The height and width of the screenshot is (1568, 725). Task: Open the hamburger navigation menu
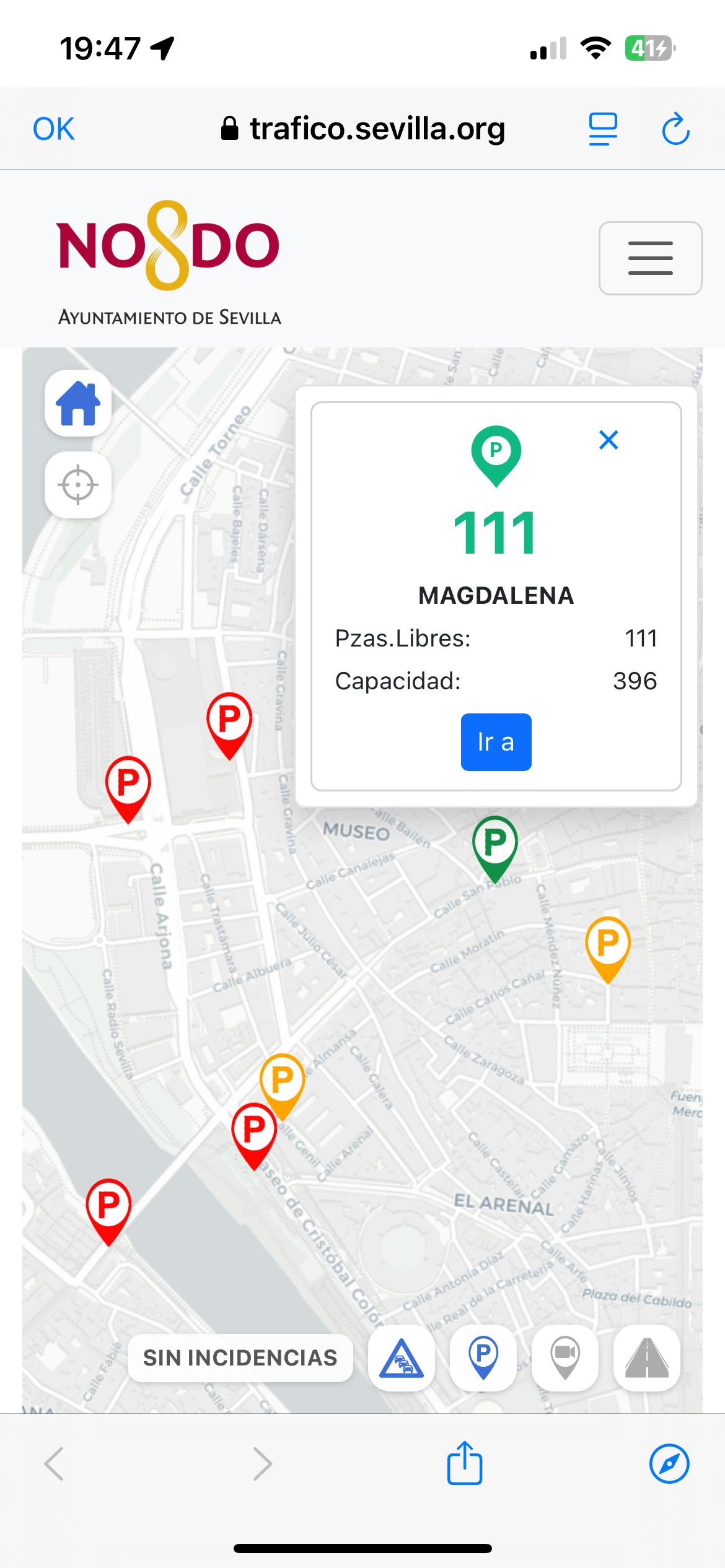pos(650,258)
